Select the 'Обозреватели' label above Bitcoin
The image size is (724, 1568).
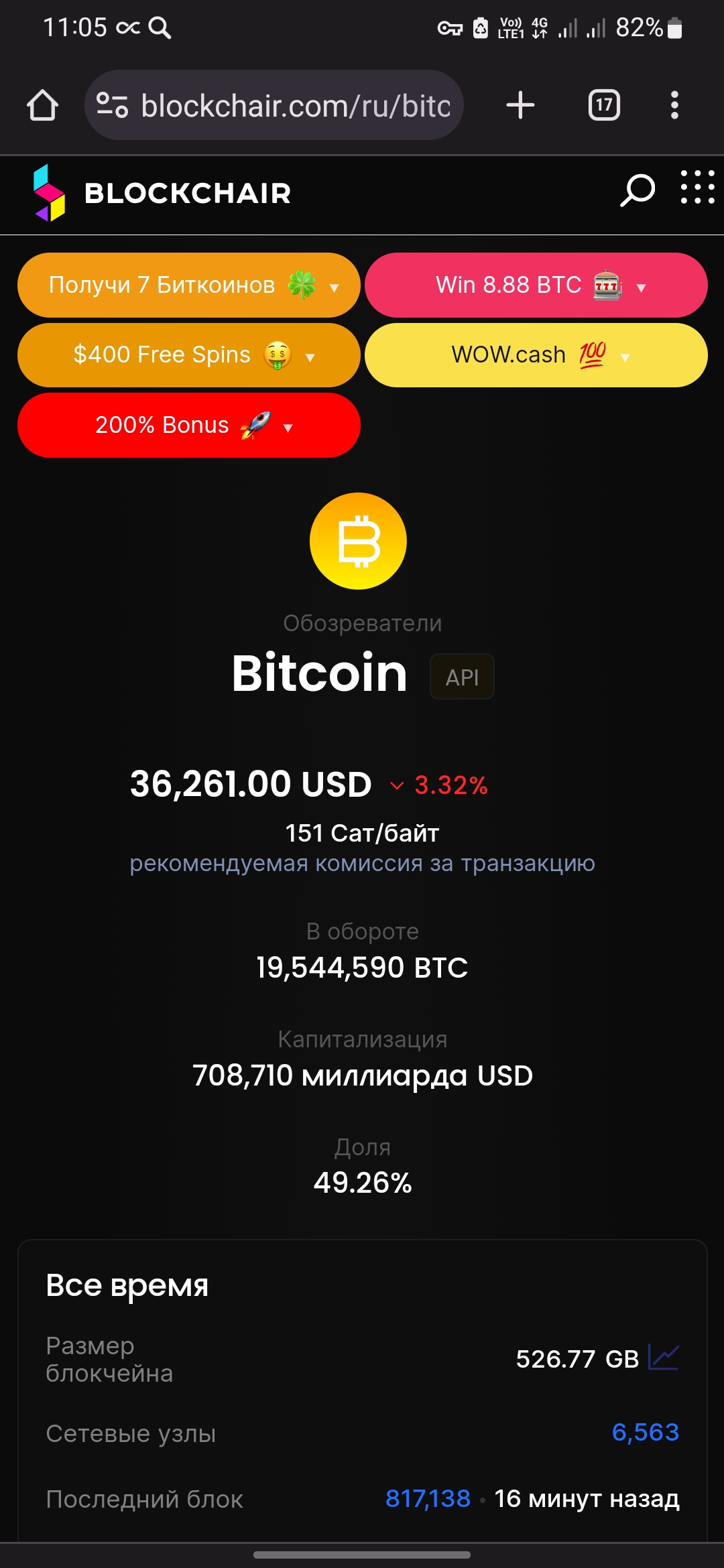[x=362, y=623]
